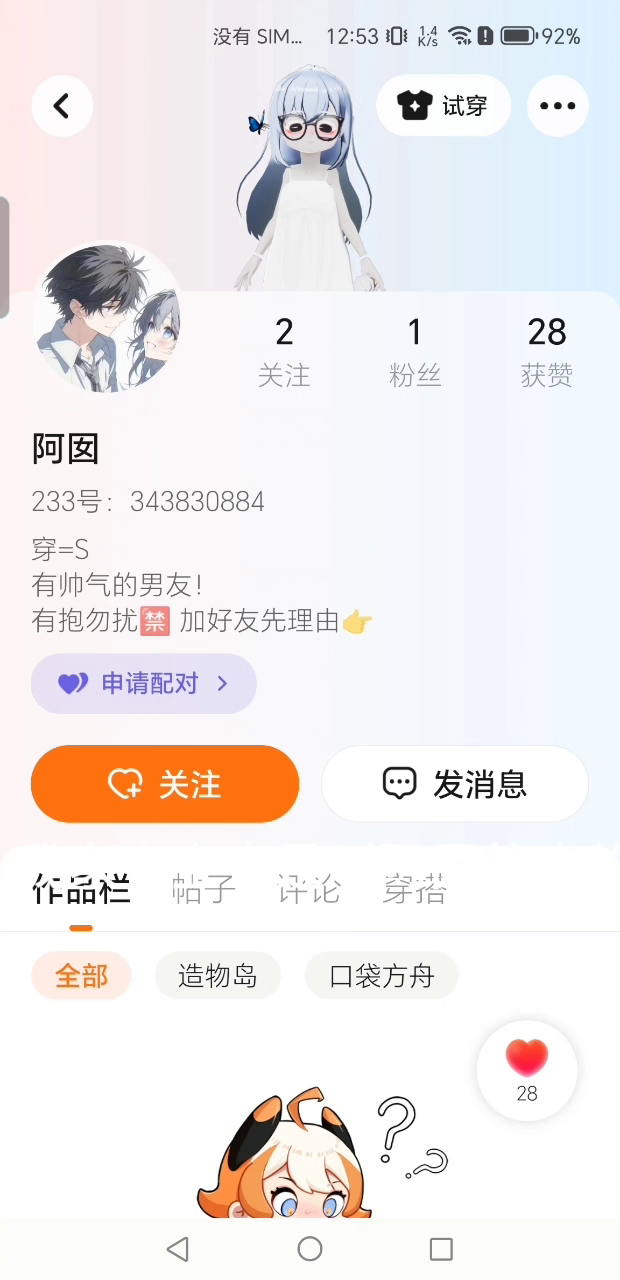This screenshot has height=1280, width=620.
Task: Filter works by 口袋方舟
Action: coord(381,976)
